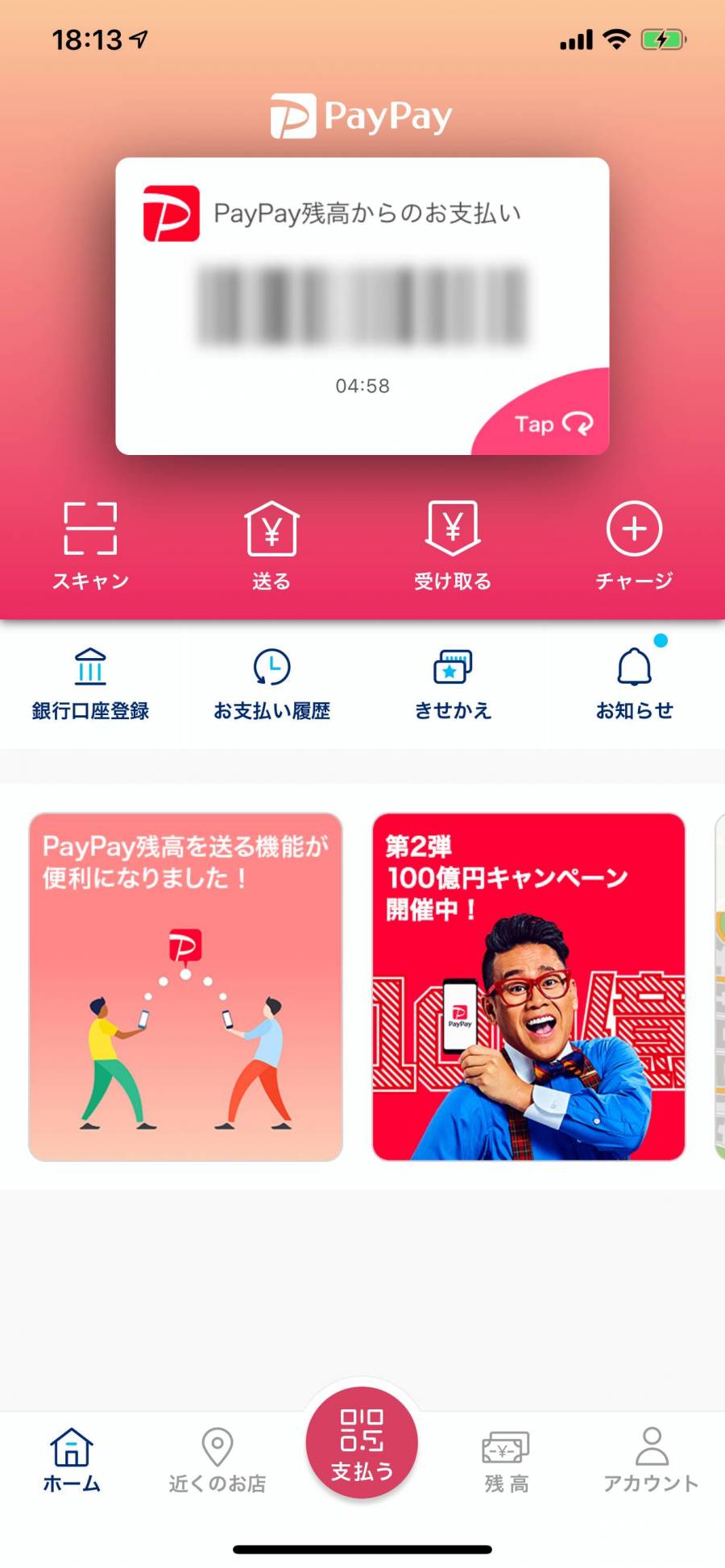Flip the payment card via Tap
Image resolution: width=725 pixels, height=1568 pixels.
click(x=553, y=424)
